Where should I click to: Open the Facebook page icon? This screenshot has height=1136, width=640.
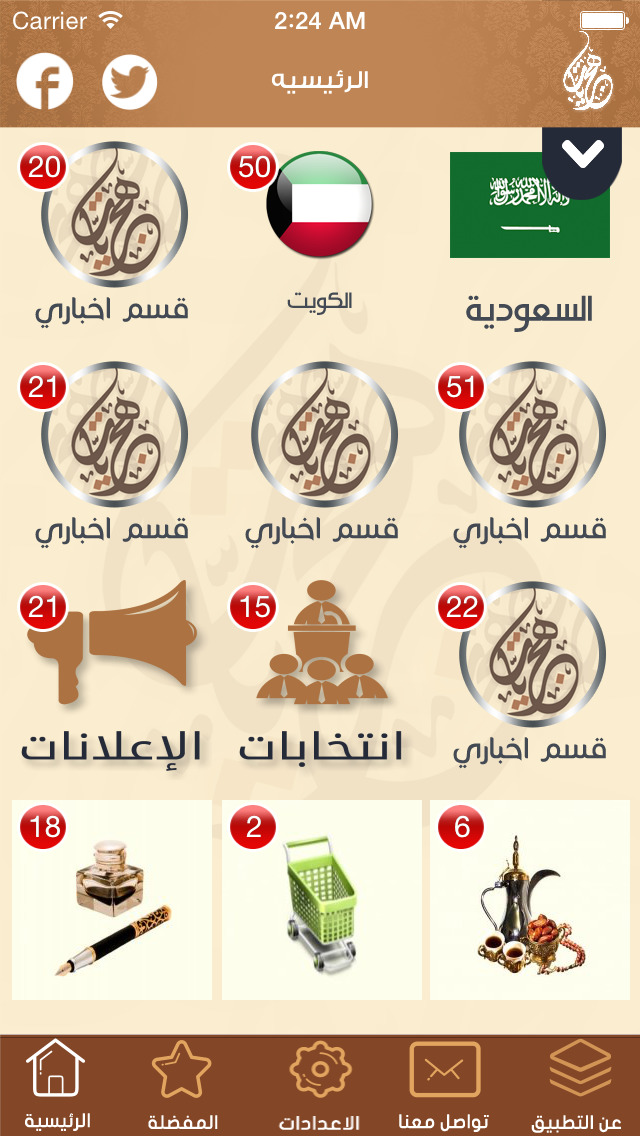(45, 81)
